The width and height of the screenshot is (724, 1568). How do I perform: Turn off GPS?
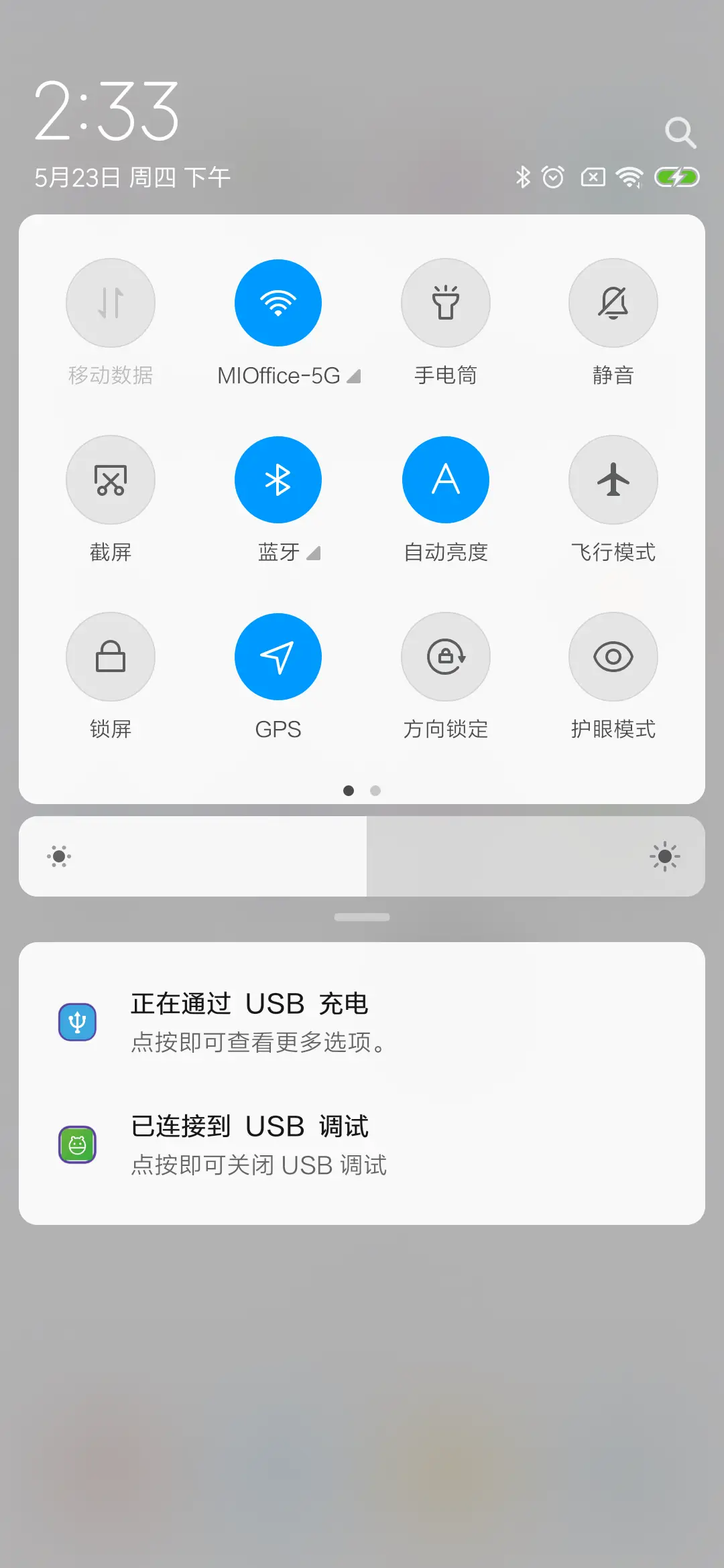278,657
